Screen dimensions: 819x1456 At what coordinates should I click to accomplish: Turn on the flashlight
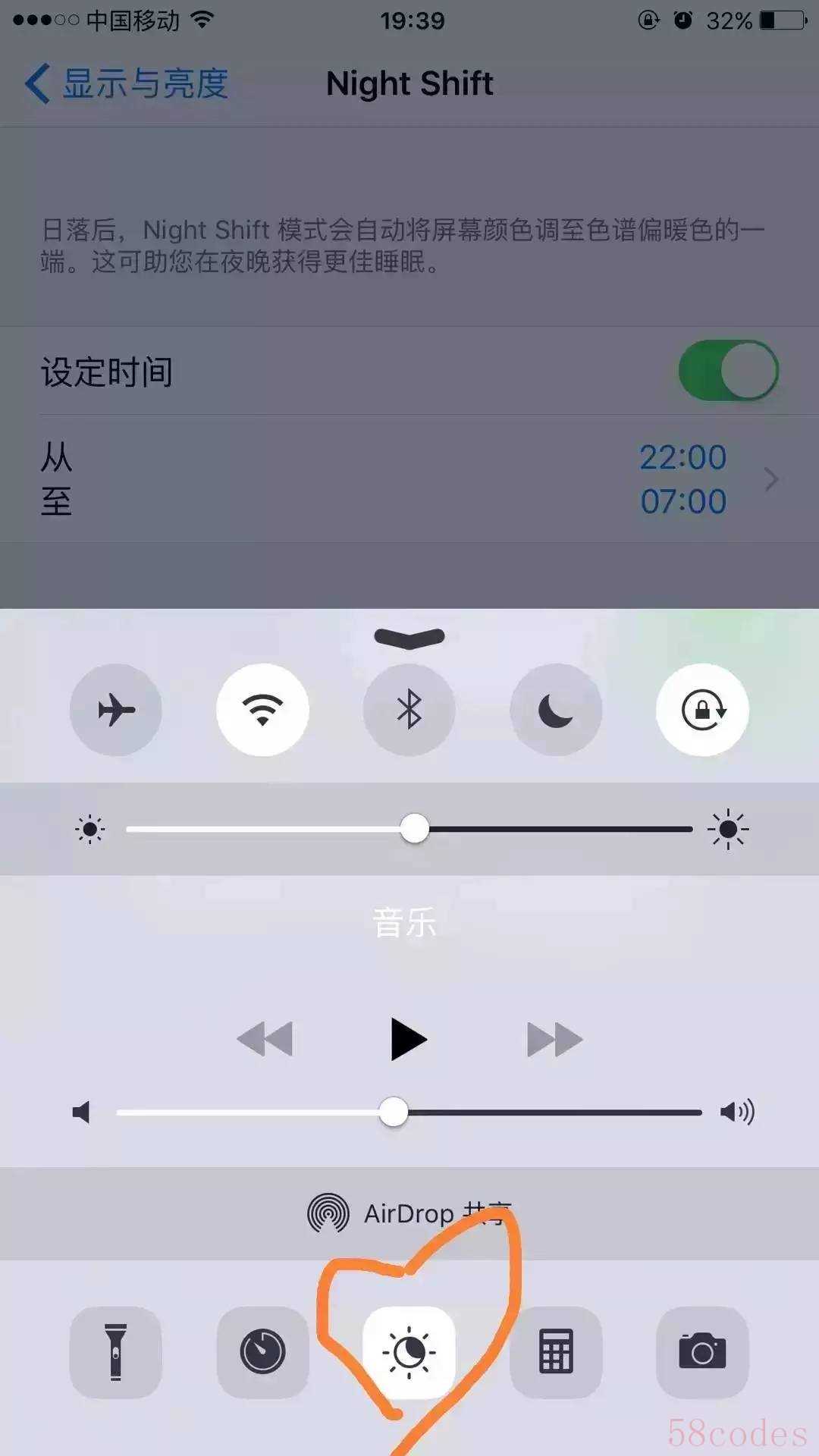pos(116,1352)
